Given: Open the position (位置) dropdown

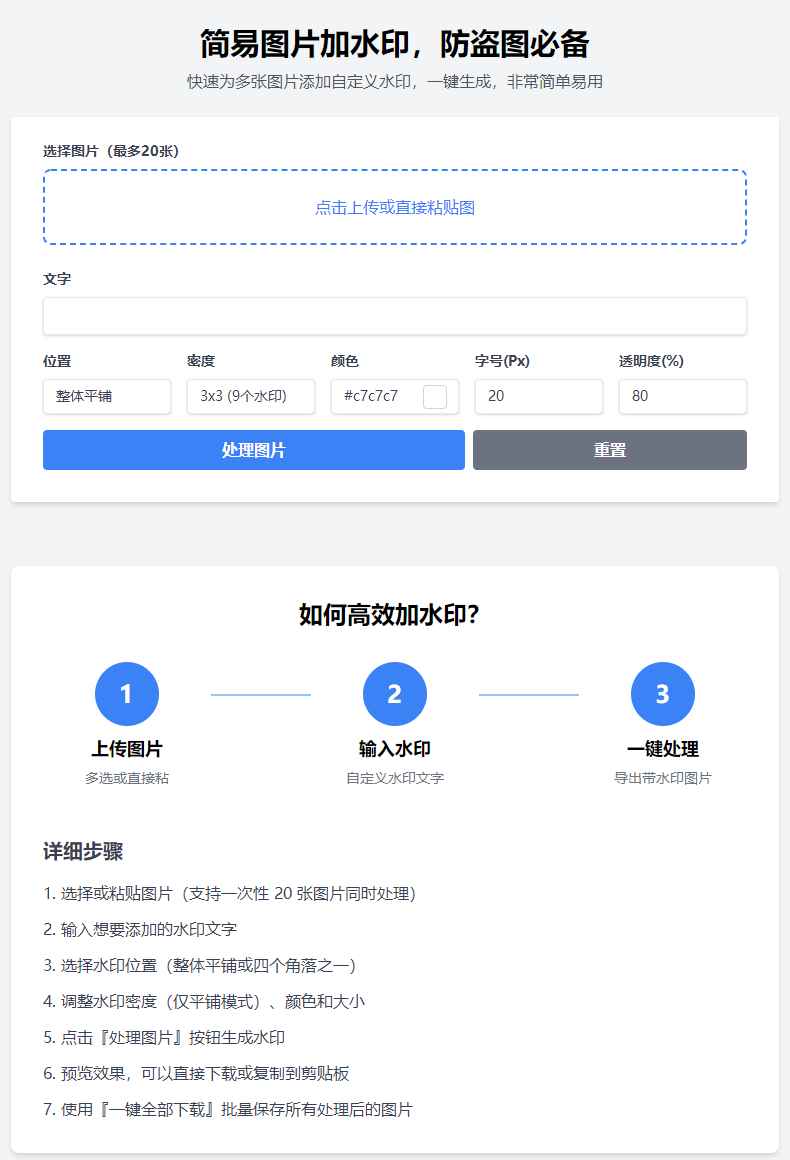Looking at the screenshot, I should click(x=106, y=396).
